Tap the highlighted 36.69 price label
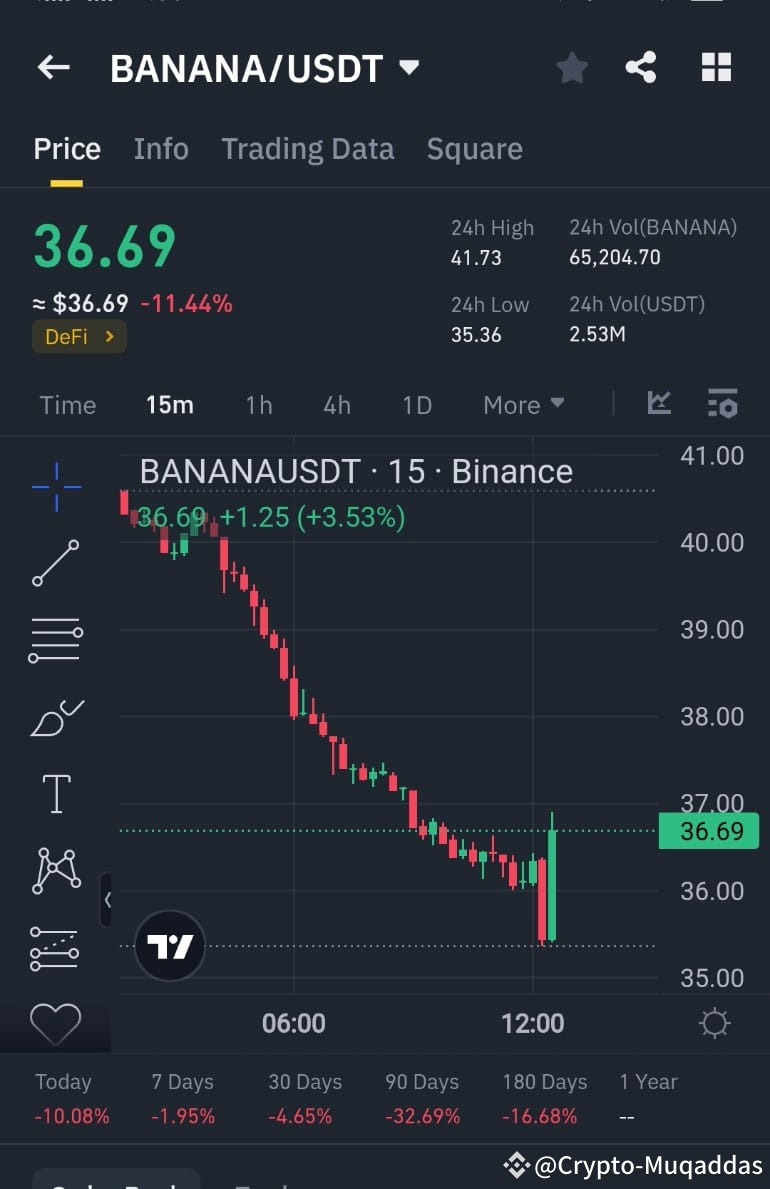The height and width of the screenshot is (1189, 770). (709, 830)
